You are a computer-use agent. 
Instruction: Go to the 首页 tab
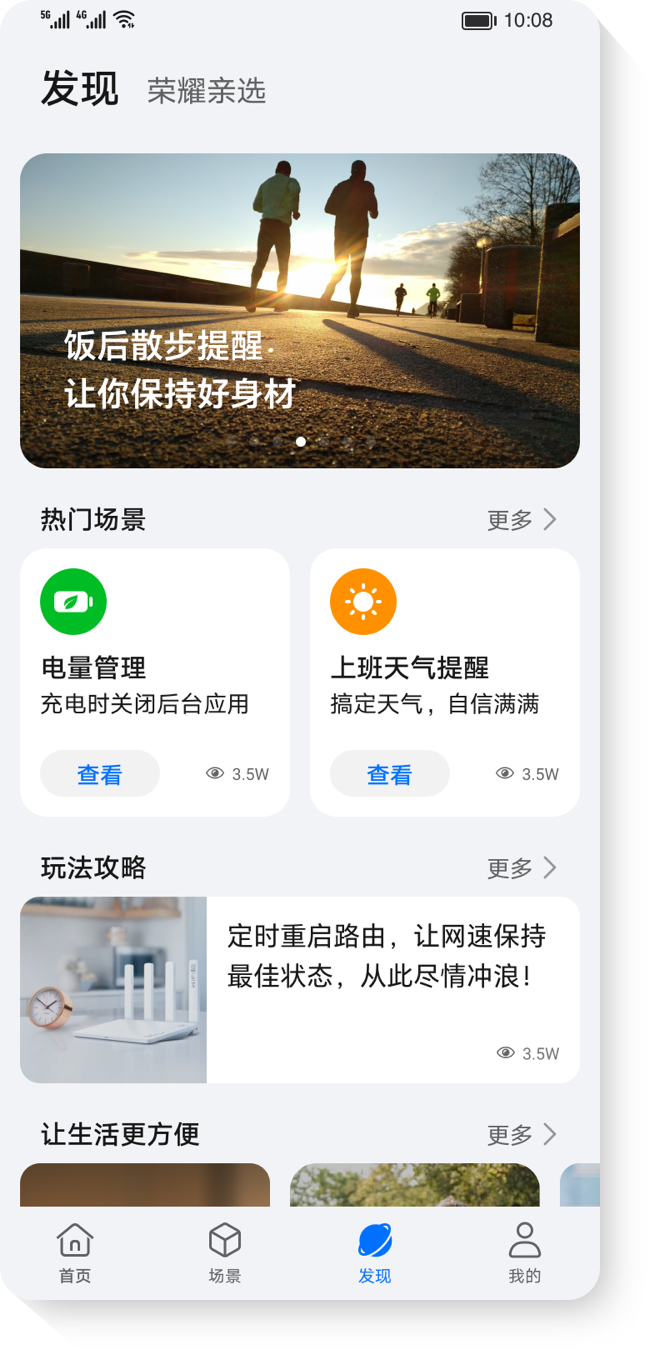point(75,1253)
